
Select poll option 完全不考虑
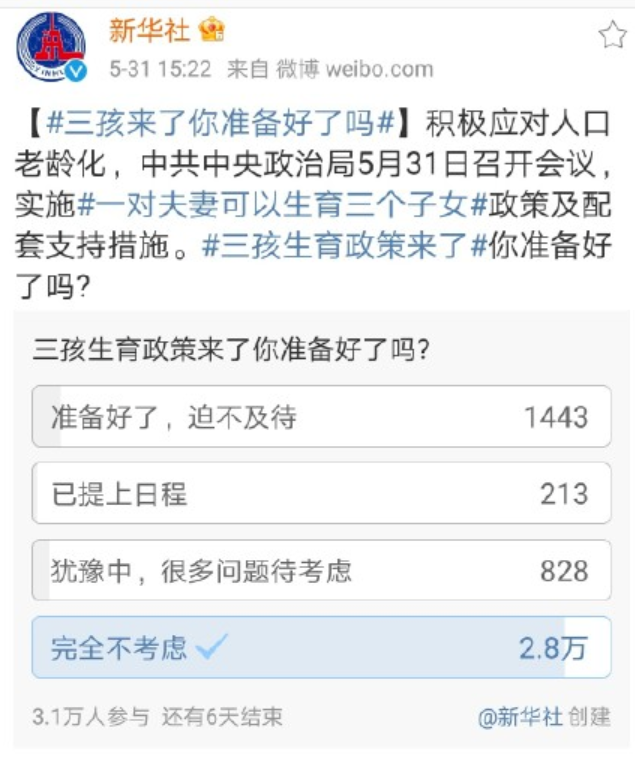point(321,647)
